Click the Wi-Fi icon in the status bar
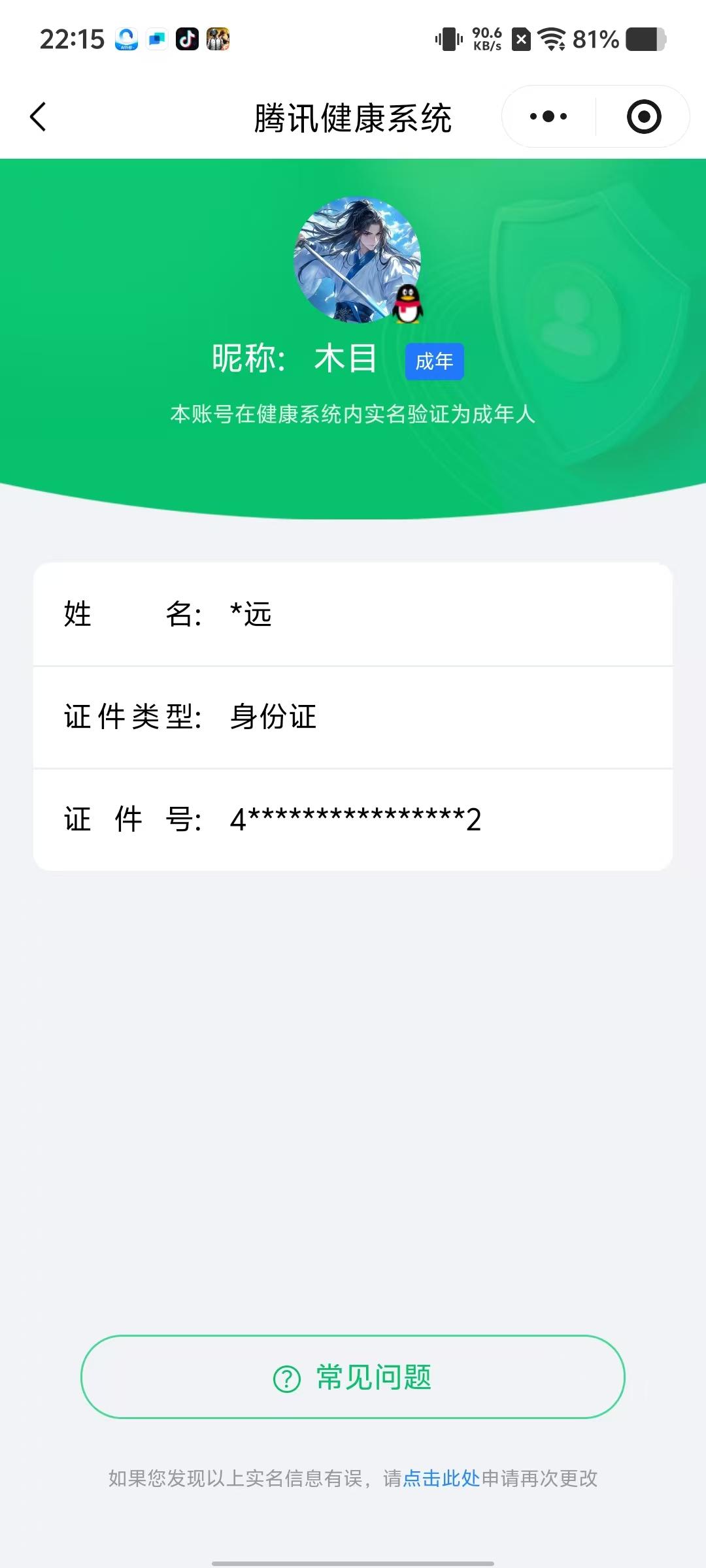Screen dimensions: 706x1568 (551, 39)
